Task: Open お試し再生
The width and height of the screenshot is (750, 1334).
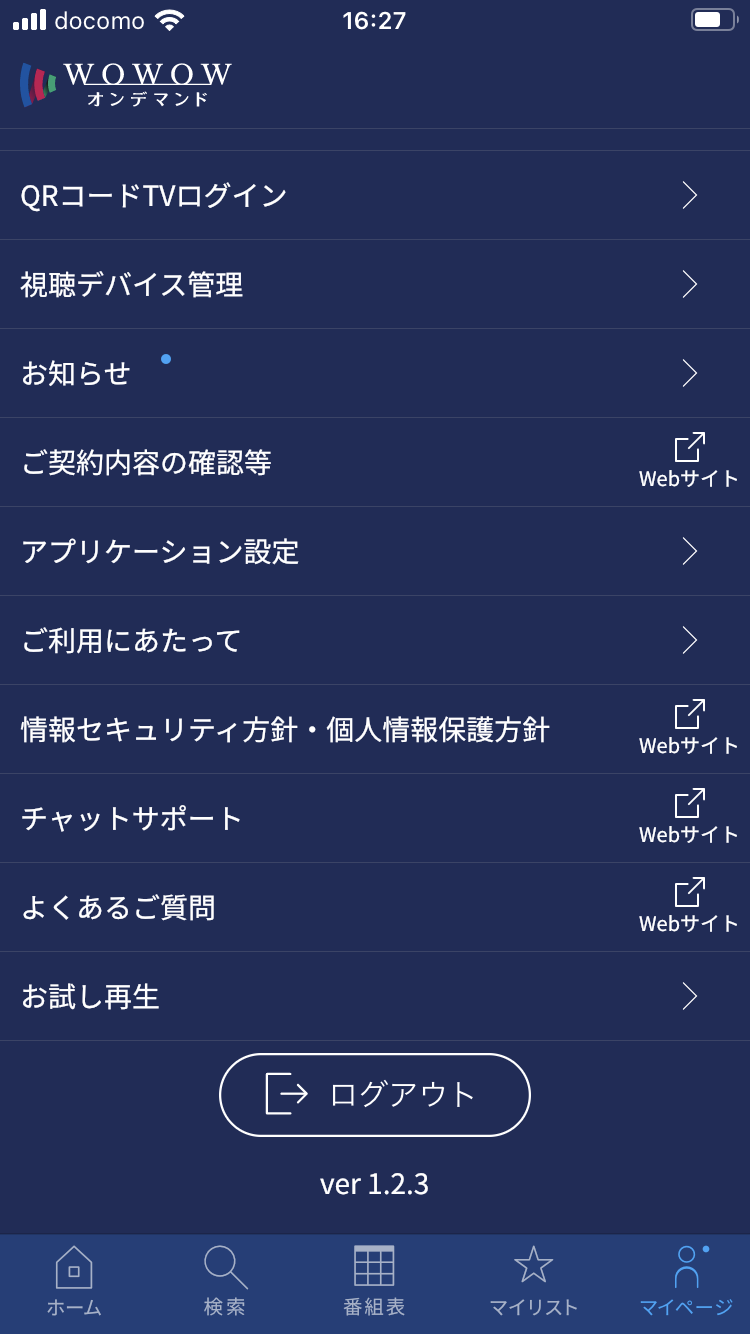Action: (x=375, y=996)
